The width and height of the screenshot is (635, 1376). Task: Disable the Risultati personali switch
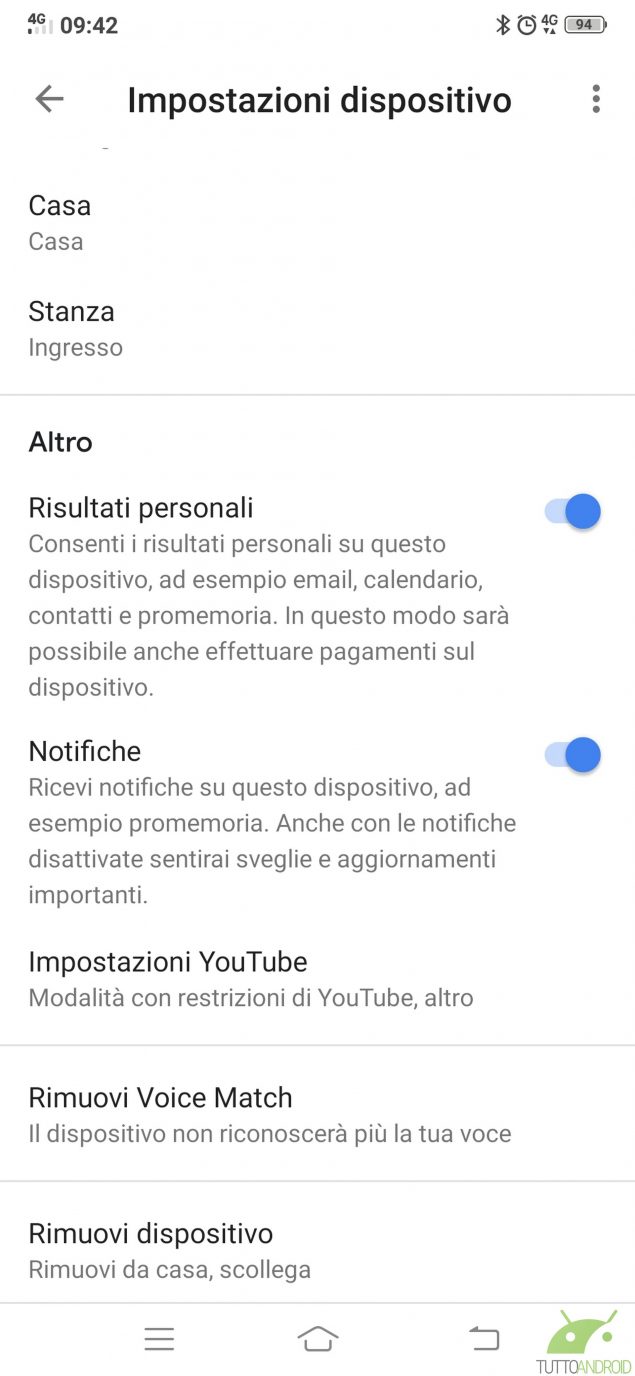(x=573, y=512)
